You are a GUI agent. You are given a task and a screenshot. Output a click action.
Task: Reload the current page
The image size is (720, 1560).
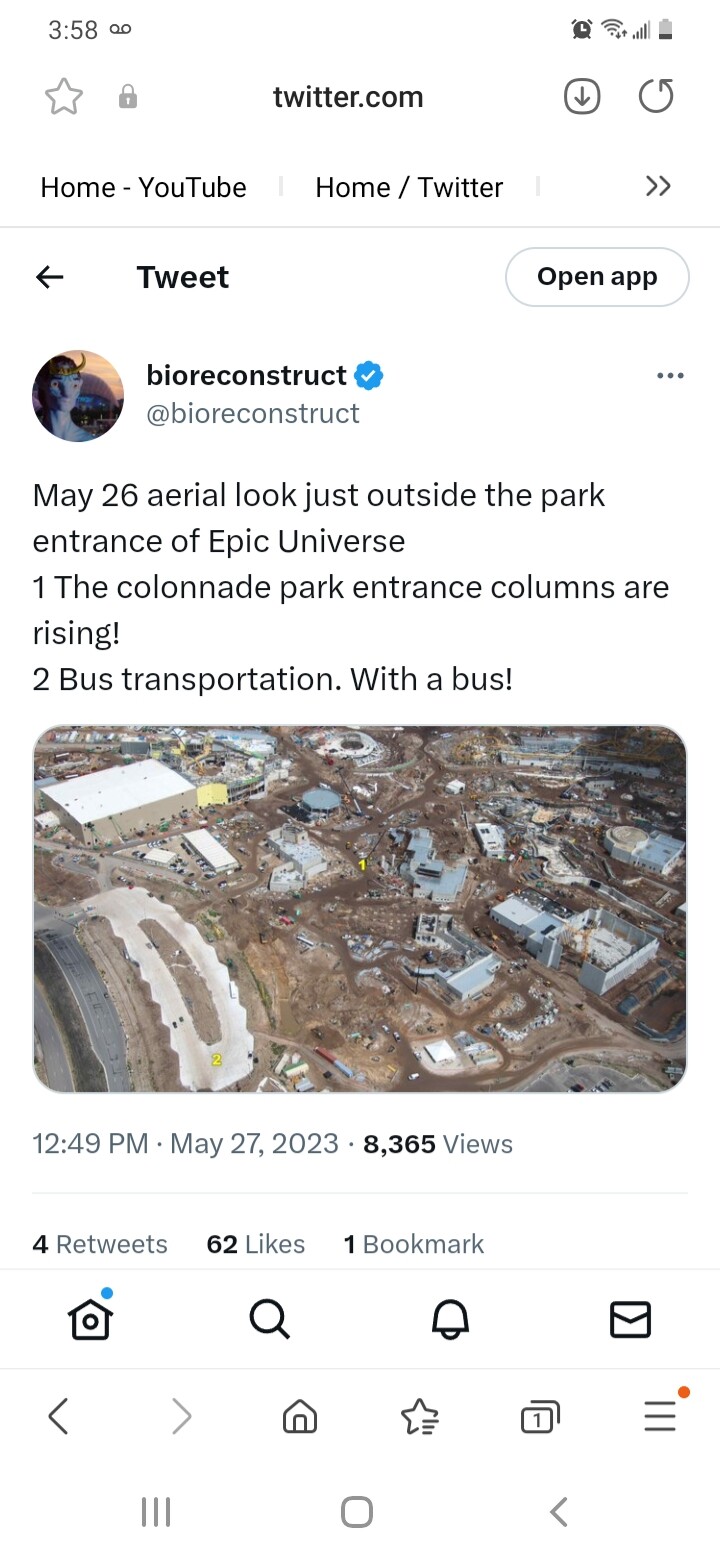tap(656, 97)
